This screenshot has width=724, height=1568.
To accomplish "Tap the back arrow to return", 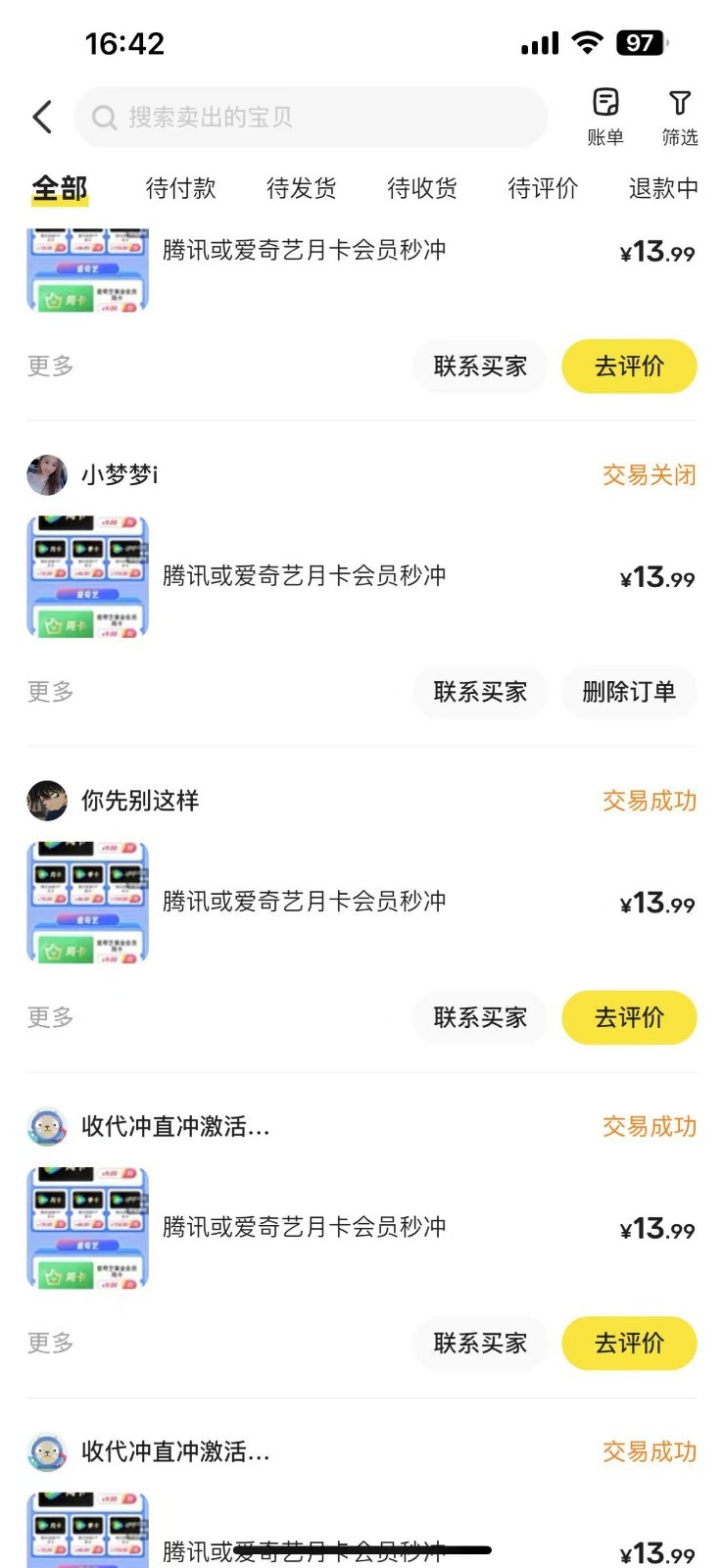I will click(x=41, y=116).
